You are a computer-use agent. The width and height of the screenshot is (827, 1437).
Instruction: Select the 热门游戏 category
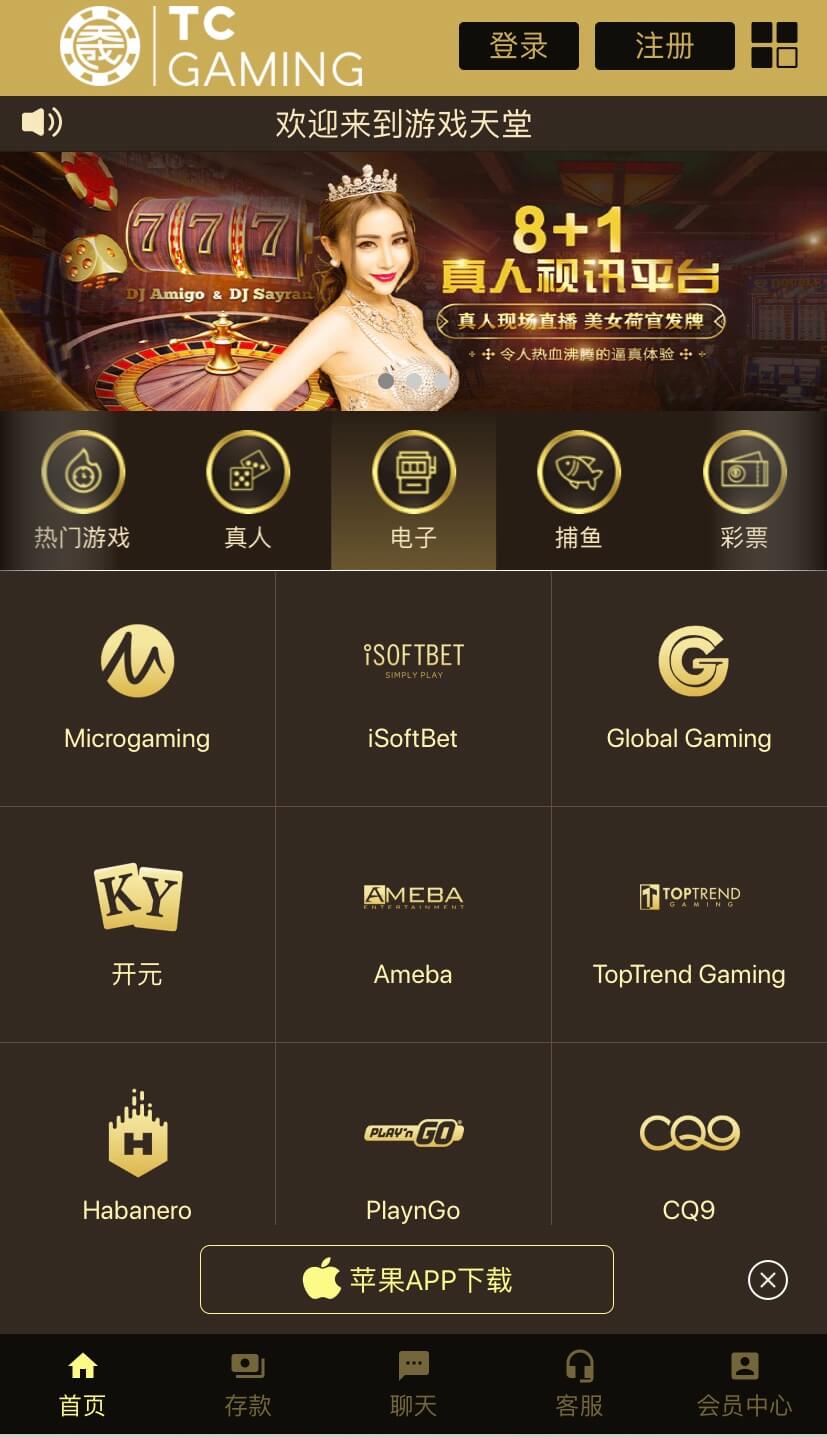[83, 491]
